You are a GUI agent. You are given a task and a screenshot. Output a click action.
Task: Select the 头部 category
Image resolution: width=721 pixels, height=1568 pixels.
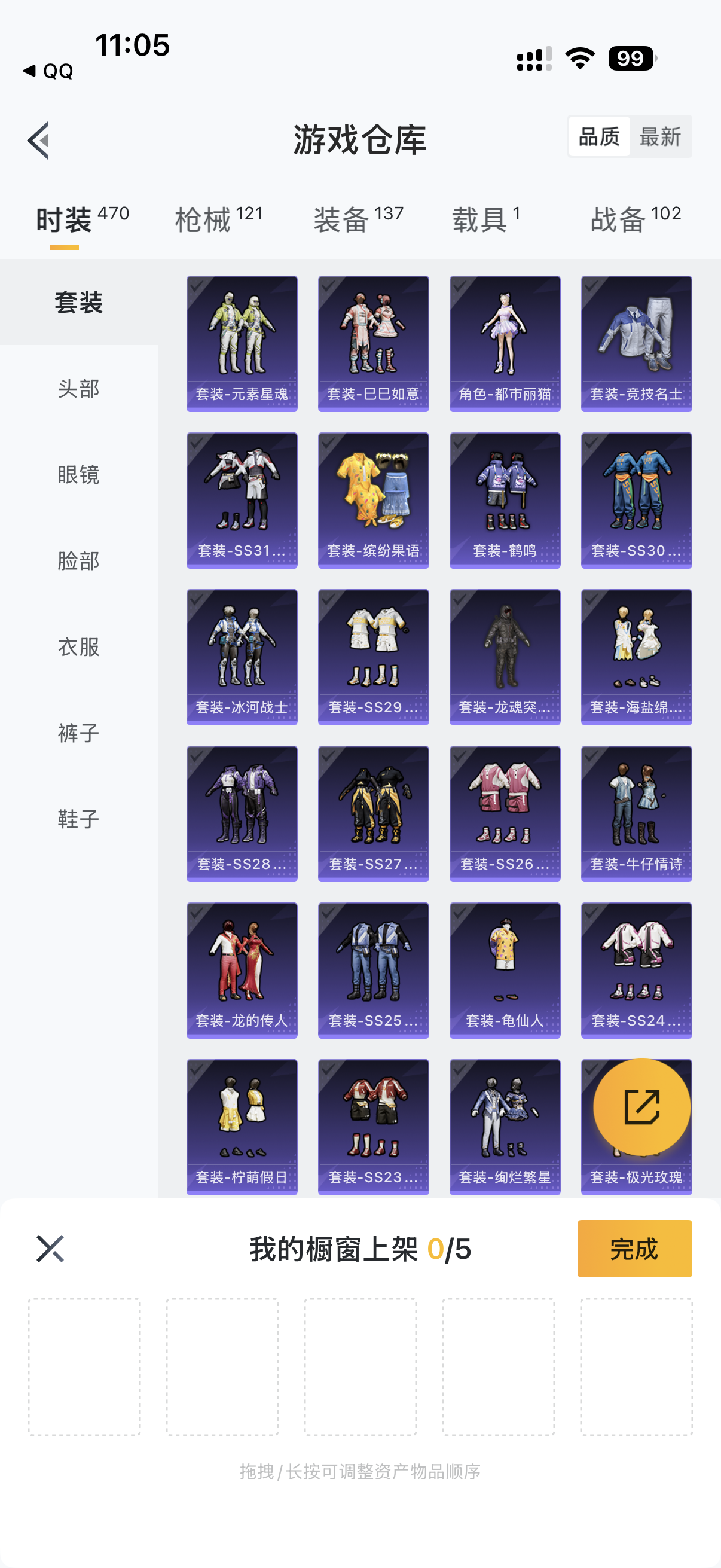(x=78, y=388)
